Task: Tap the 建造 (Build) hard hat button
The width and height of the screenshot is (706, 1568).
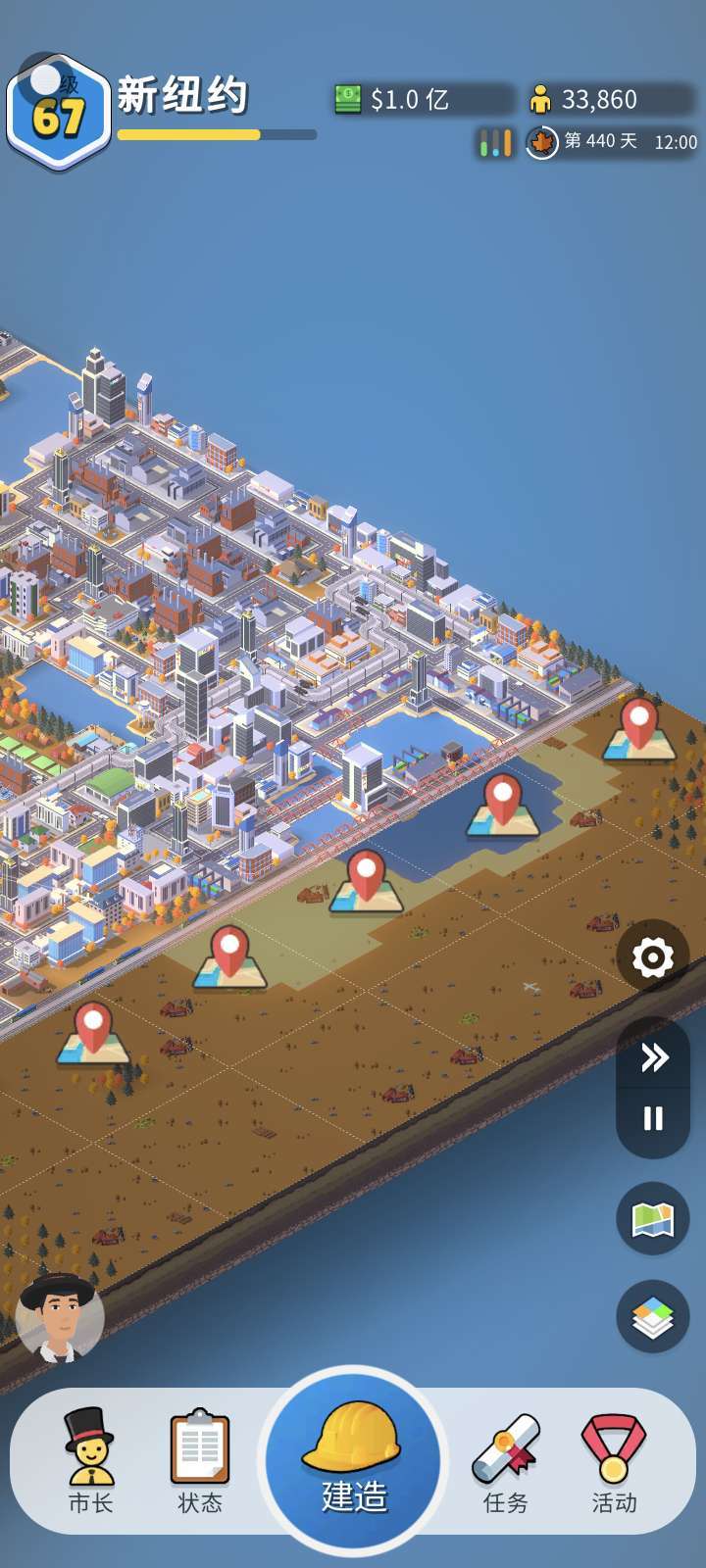Action: click(353, 1460)
